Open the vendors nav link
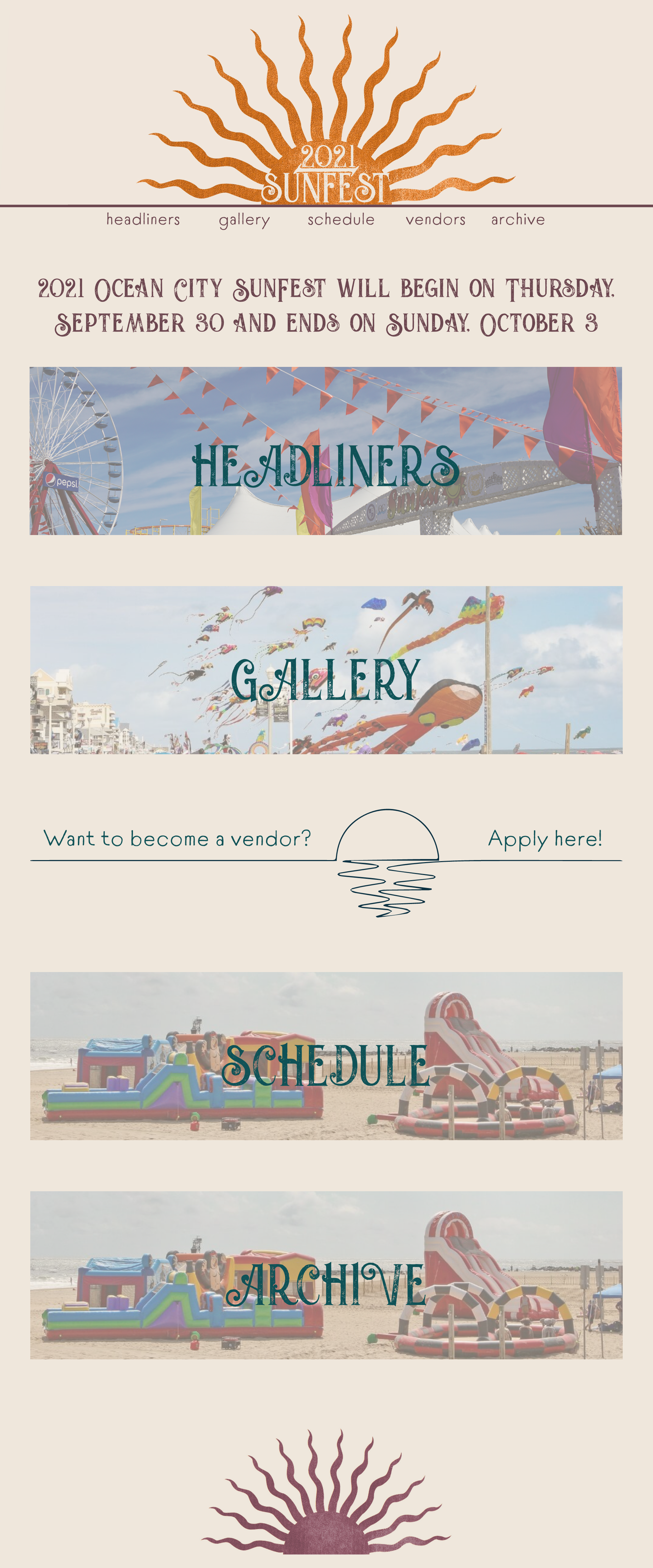Screen dimensions: 653x1568 point(435,219)
